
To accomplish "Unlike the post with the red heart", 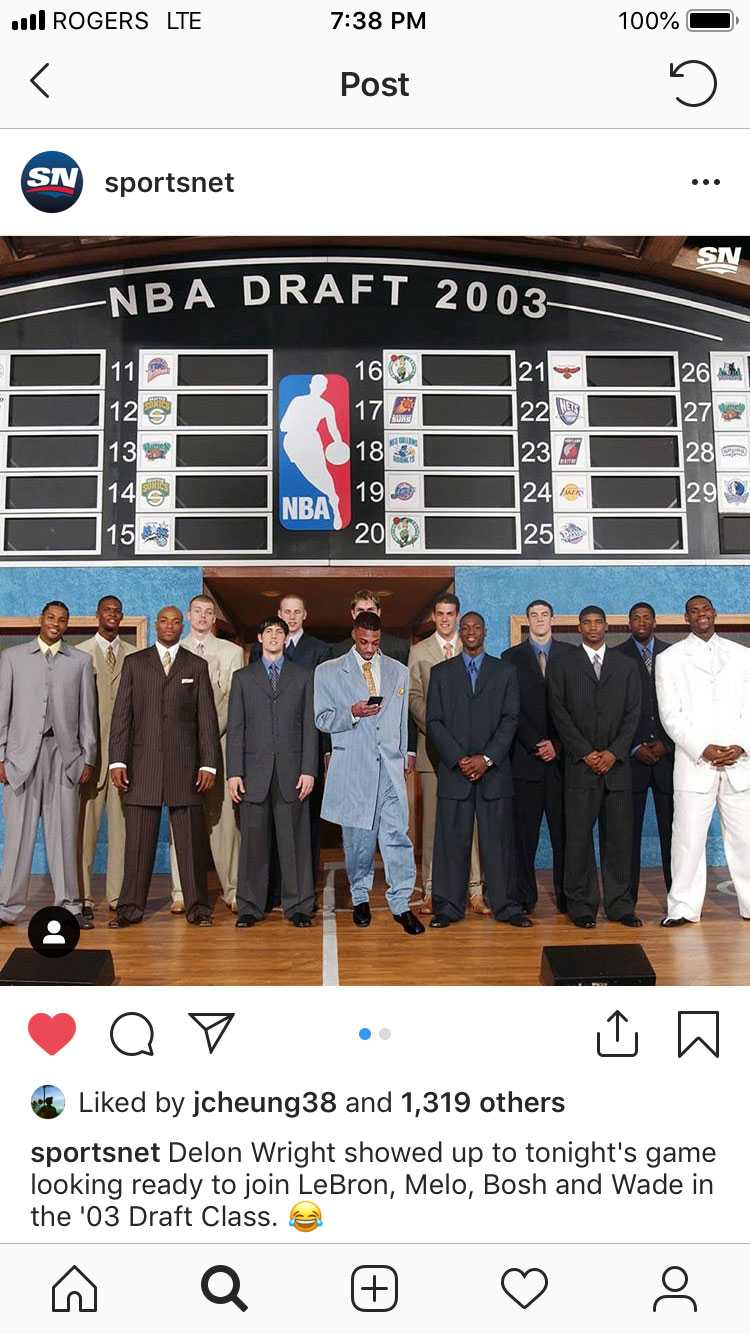I will (52, 1034).
